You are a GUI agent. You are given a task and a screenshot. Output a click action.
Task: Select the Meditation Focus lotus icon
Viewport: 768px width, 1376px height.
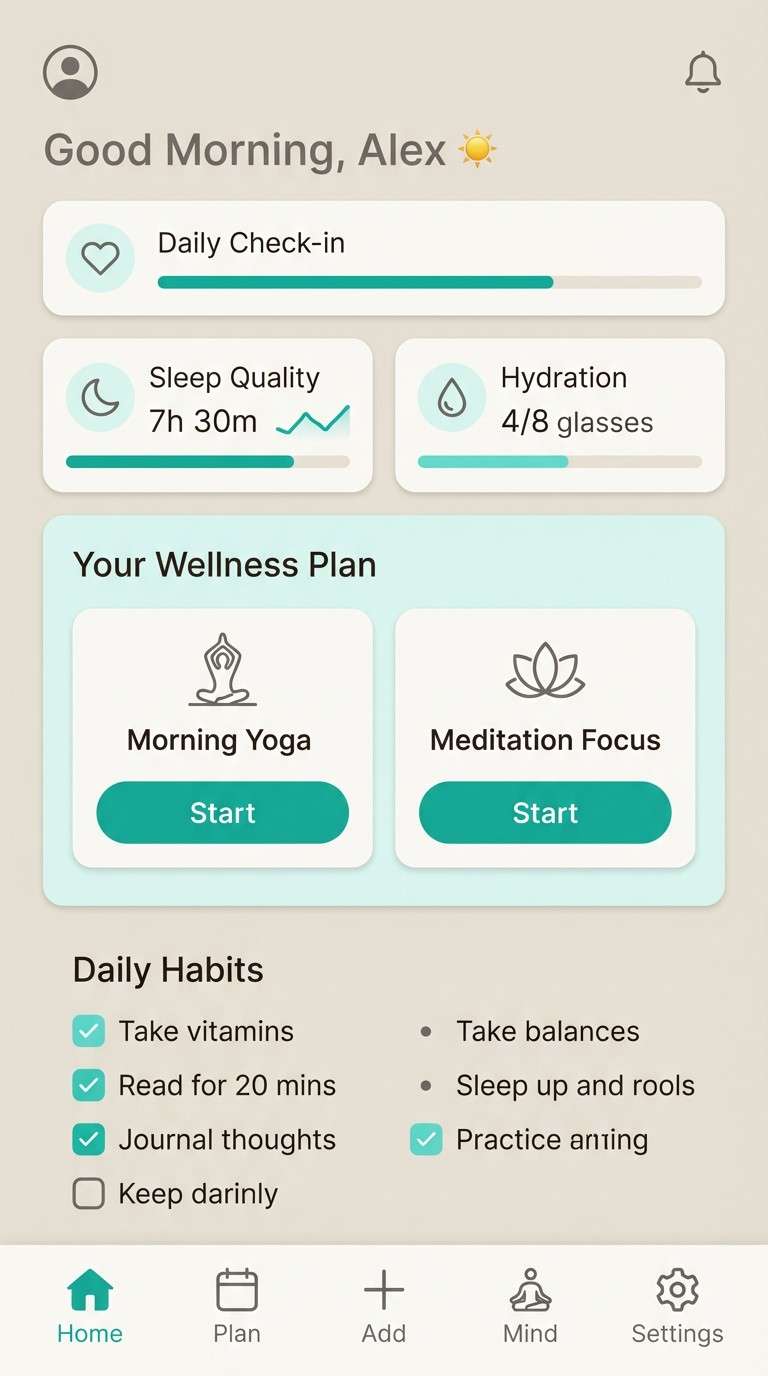coord(545,668)
